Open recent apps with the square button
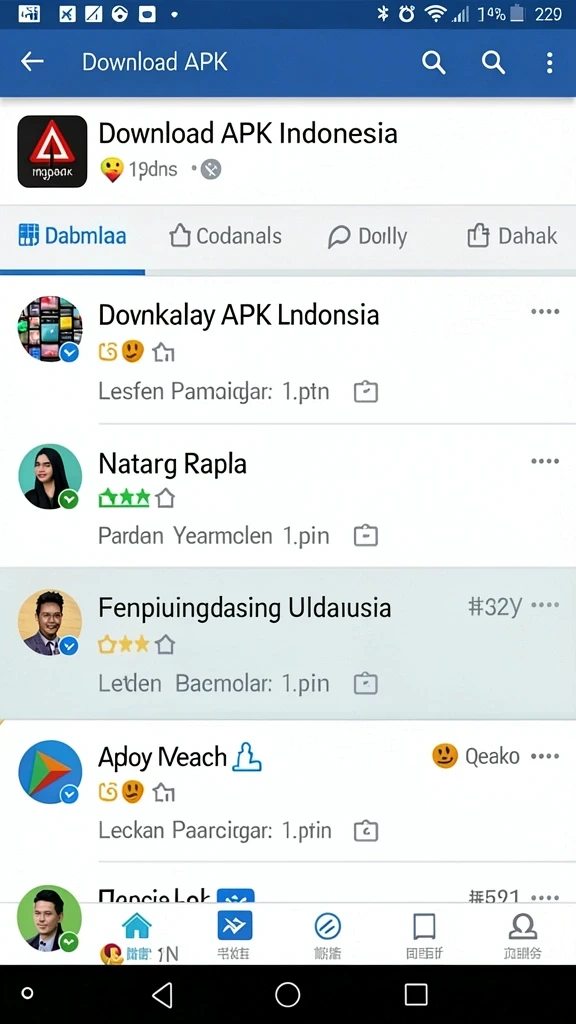Viewport: 576px width, 1024px height. (x=415, y=995)
